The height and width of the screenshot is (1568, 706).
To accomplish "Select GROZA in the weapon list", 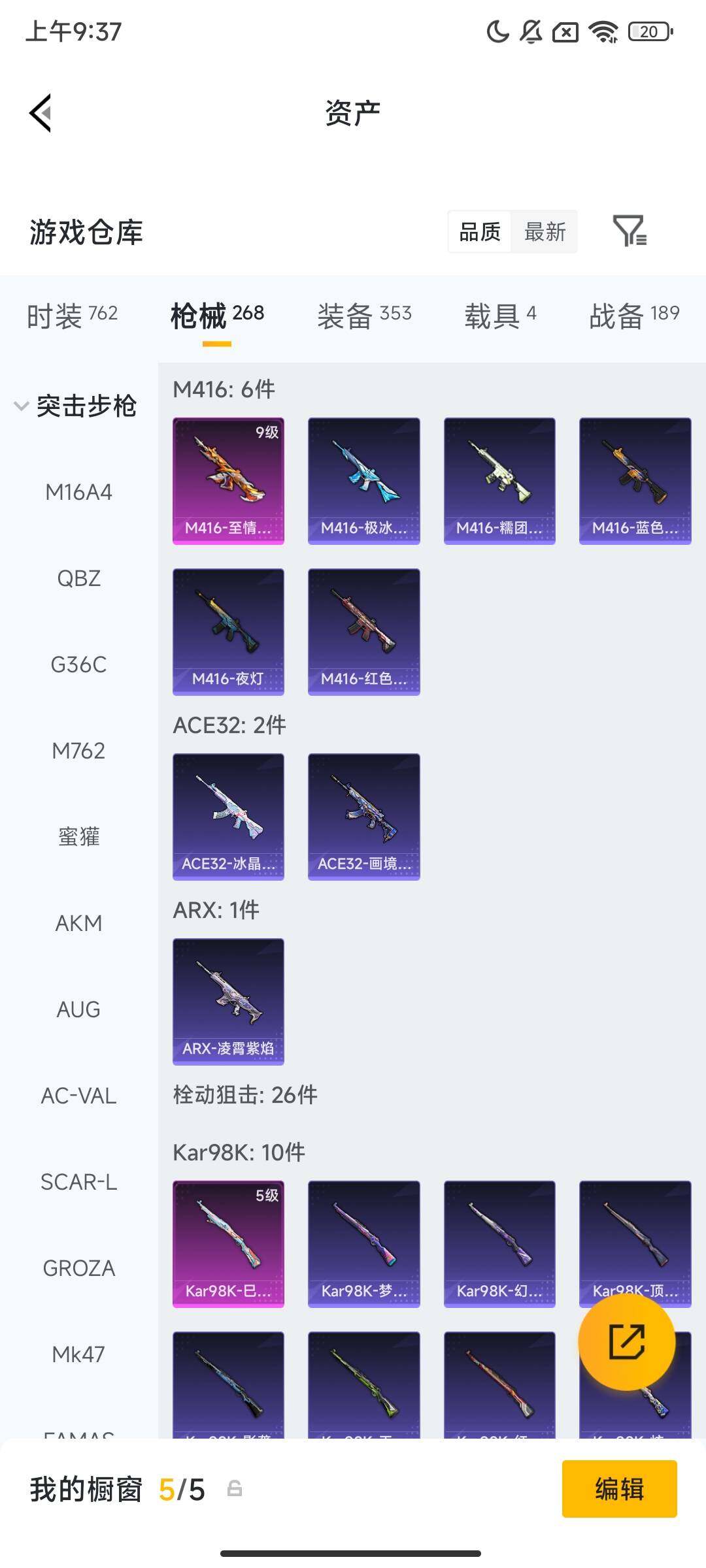I will [x=78, y=1268].
